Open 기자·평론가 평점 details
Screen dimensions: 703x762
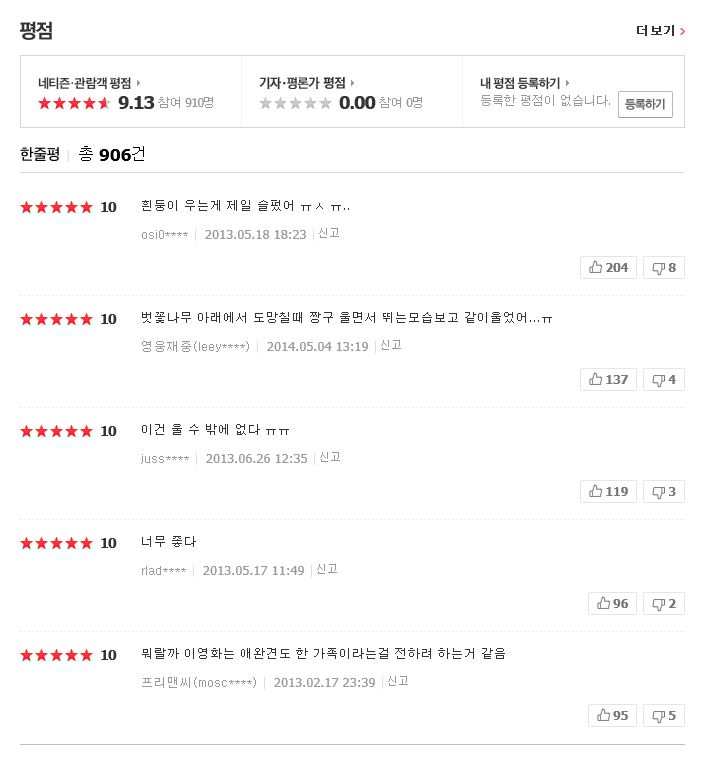click(307, 83)
